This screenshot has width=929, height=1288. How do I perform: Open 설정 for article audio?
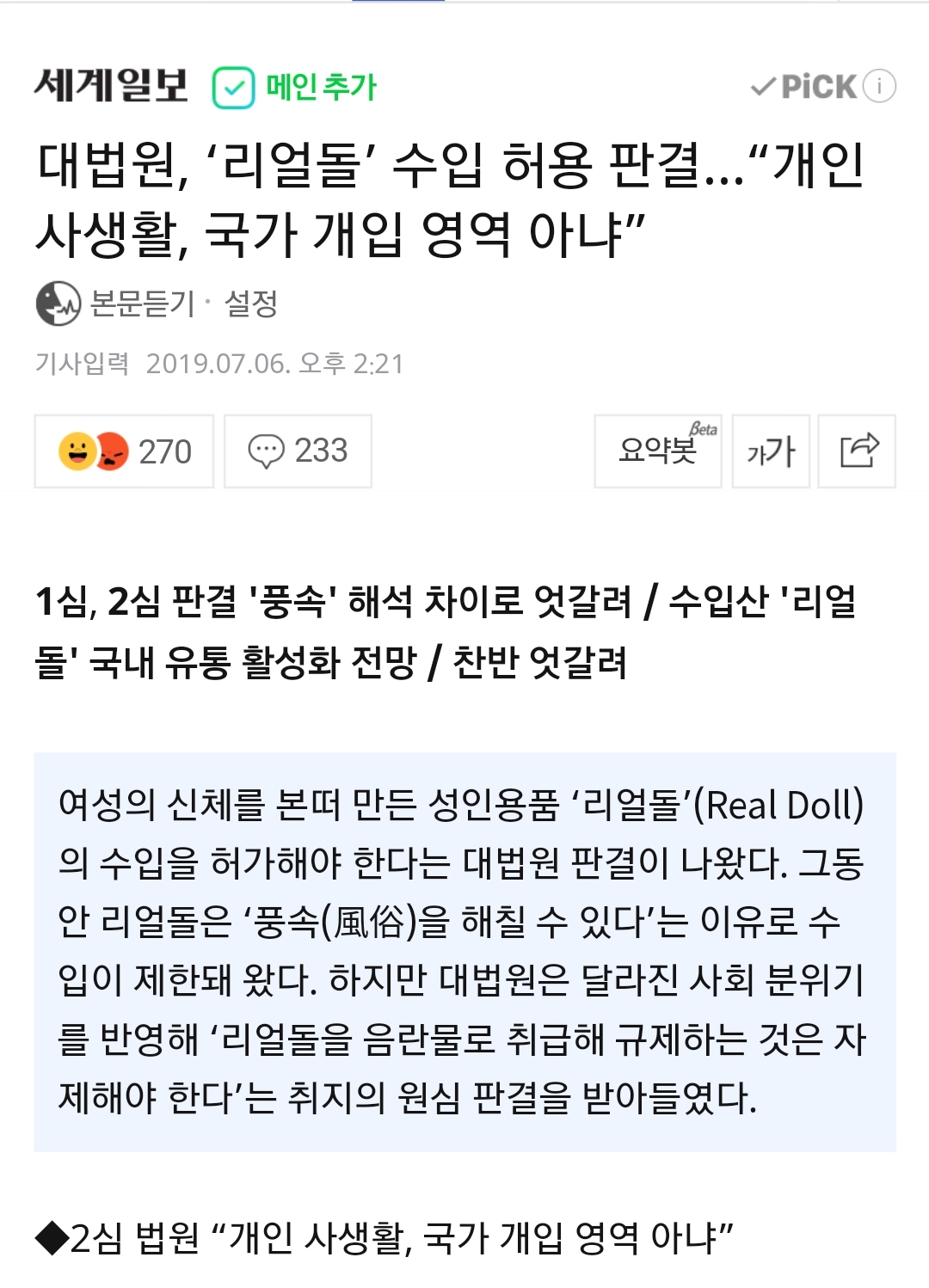click(251, 304)
